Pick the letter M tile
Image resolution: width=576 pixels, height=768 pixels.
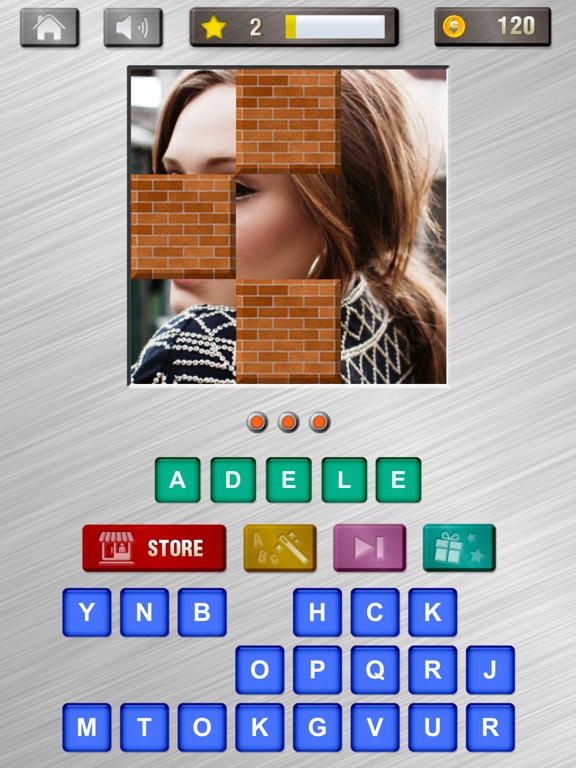click(87, 727)
